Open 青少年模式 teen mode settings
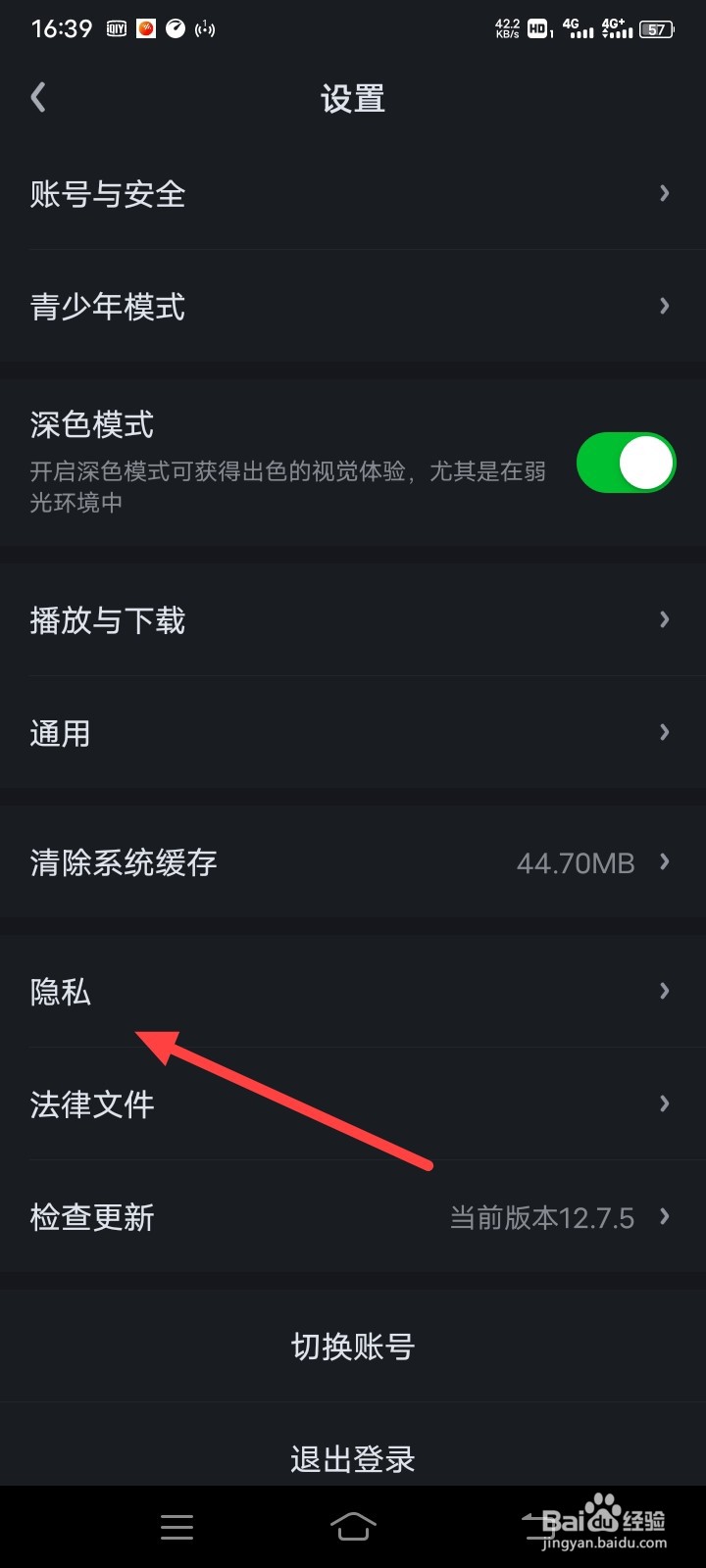Viewport: 706px width, 1568px height. [108, 306]
